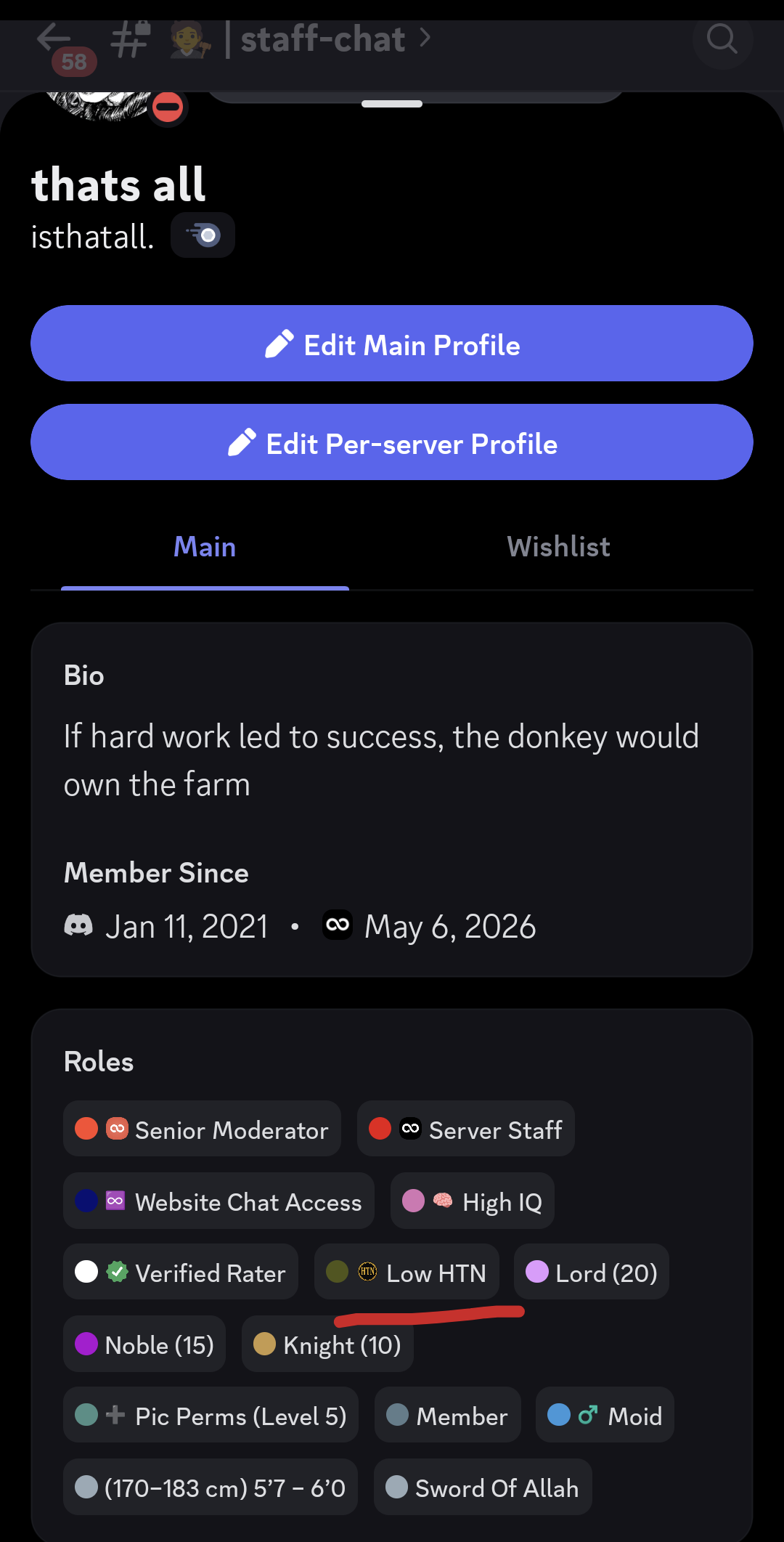Switch to the Wishlist tab

click(558, 547)
